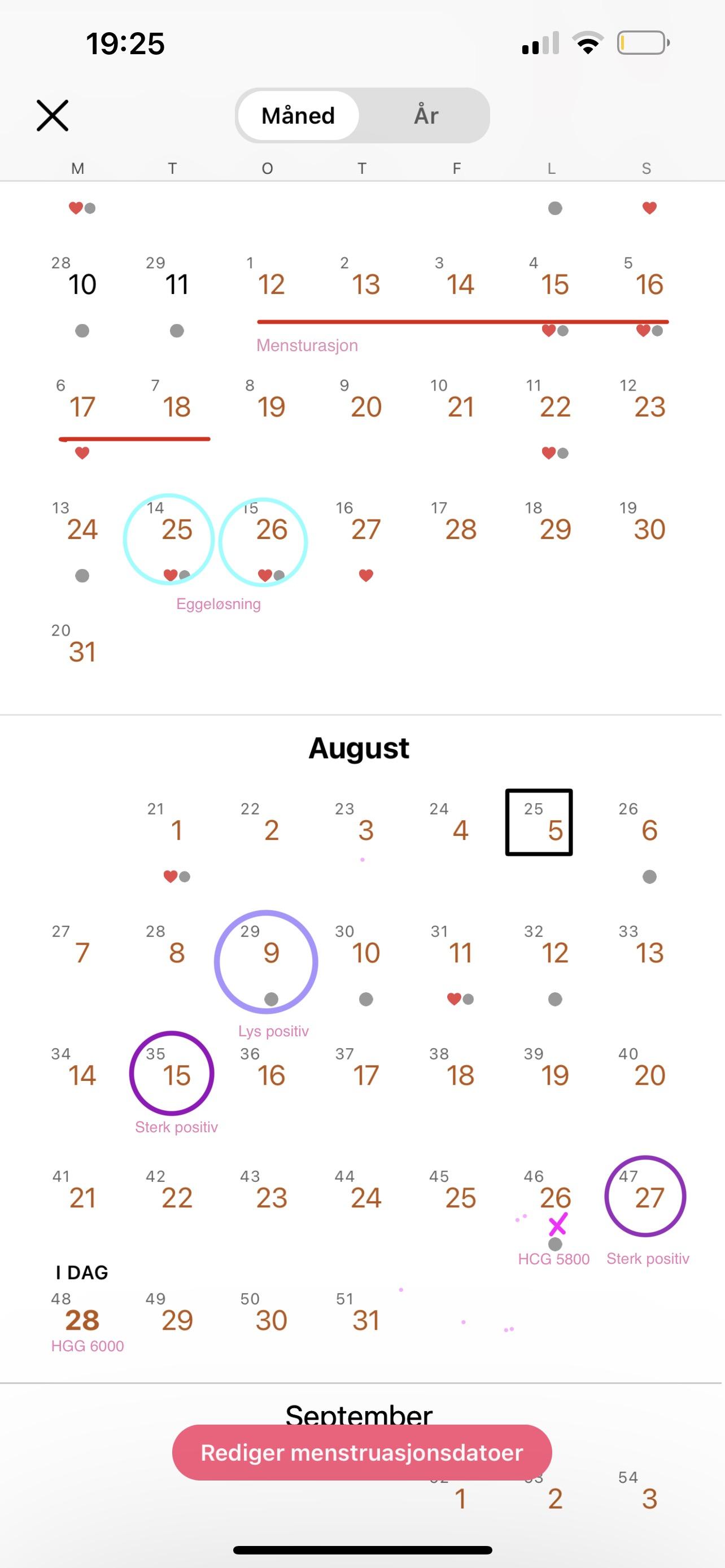Select the Måned view

coord(298,116)
